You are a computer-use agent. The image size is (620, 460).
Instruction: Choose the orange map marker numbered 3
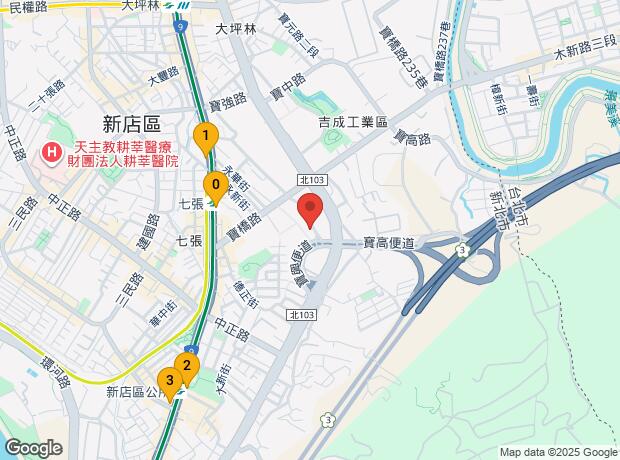[170, 380]
